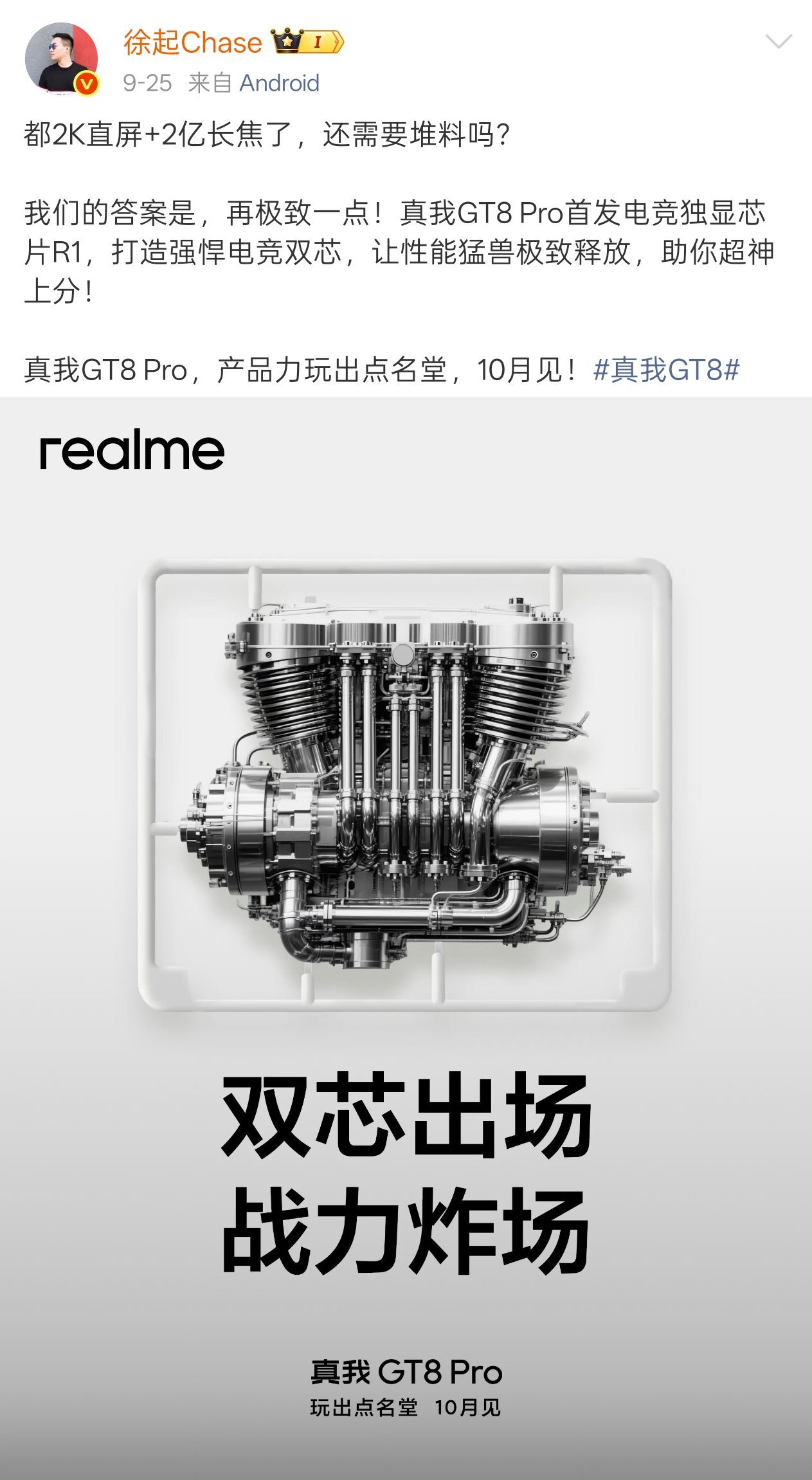Open 徐起Chase's profile avatar

tap(61, 59)
